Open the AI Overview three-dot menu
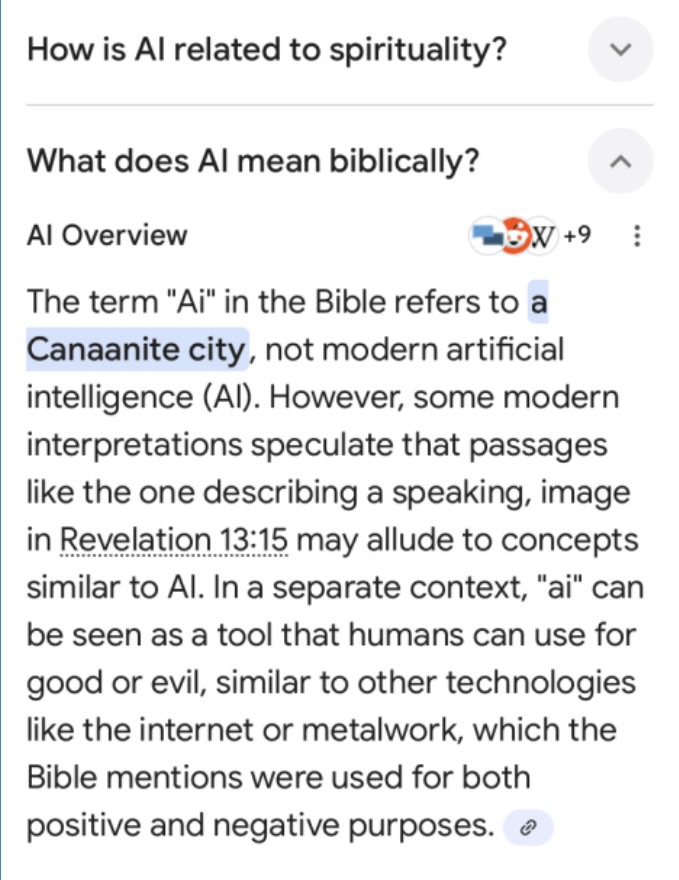Image resolution: width=679 pixels, height=880 pixels. (x=637, y=236)
